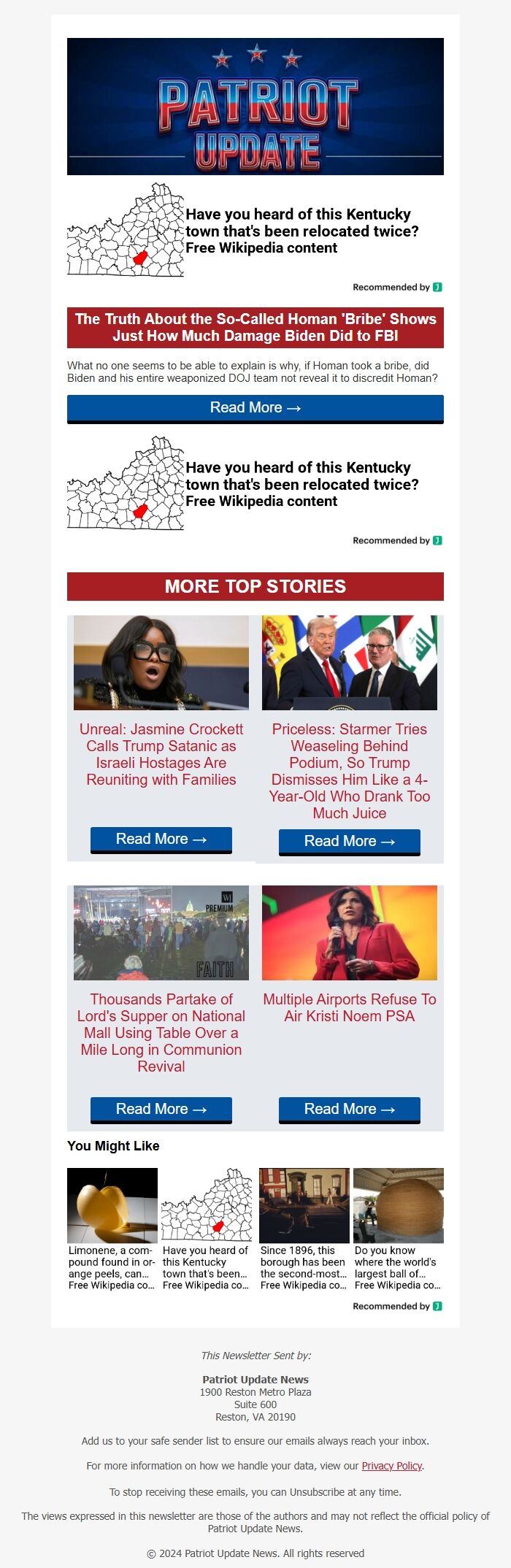
Task: Open the National Mall crowd photo thumbnail
Action: (x=161, y=932)
